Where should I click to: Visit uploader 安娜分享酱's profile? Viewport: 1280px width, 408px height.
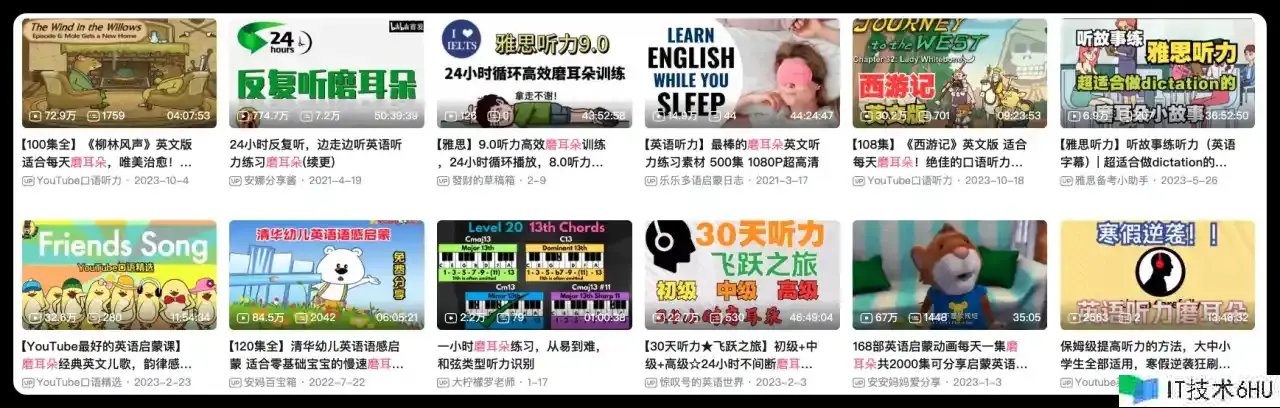click(x=270, y=180)
